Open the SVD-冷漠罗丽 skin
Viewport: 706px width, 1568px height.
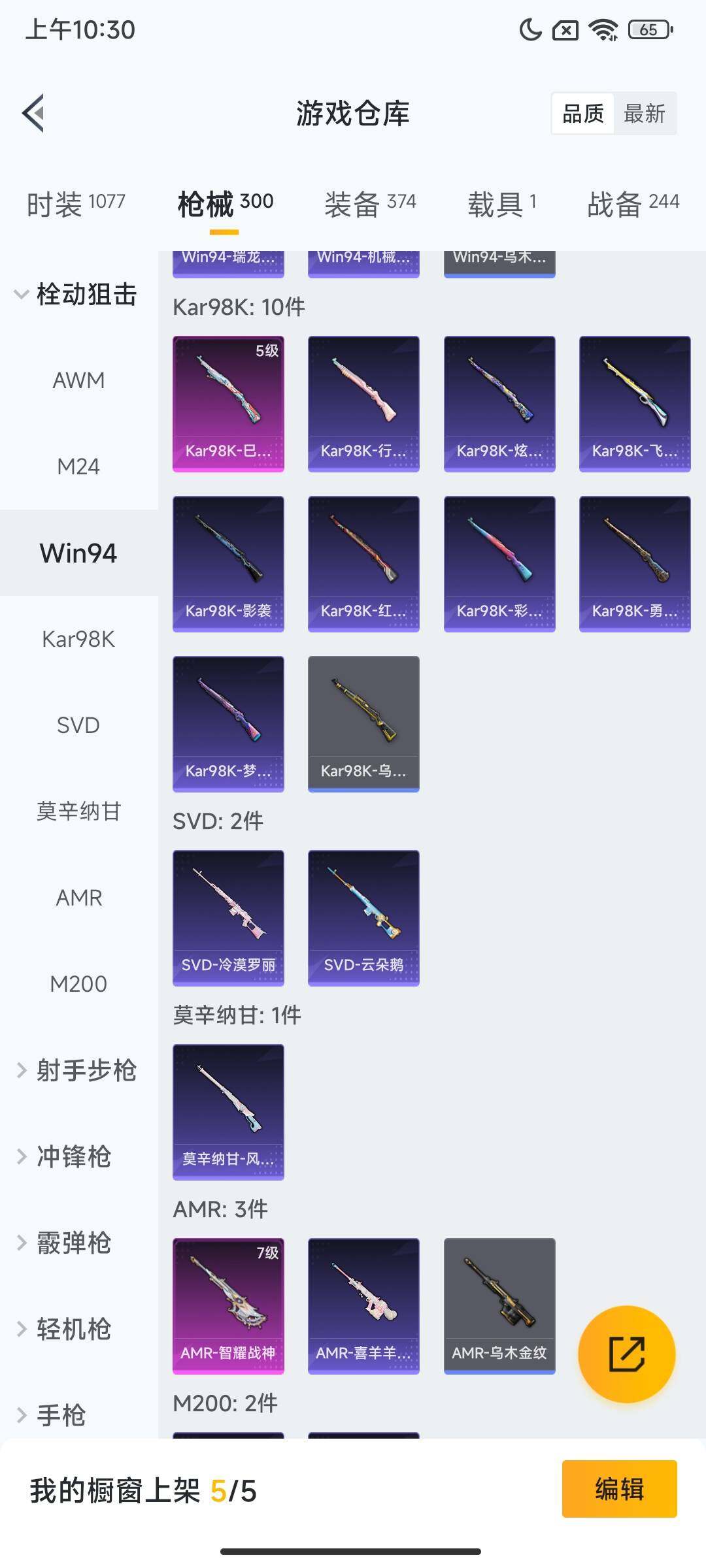pos(228,917)
